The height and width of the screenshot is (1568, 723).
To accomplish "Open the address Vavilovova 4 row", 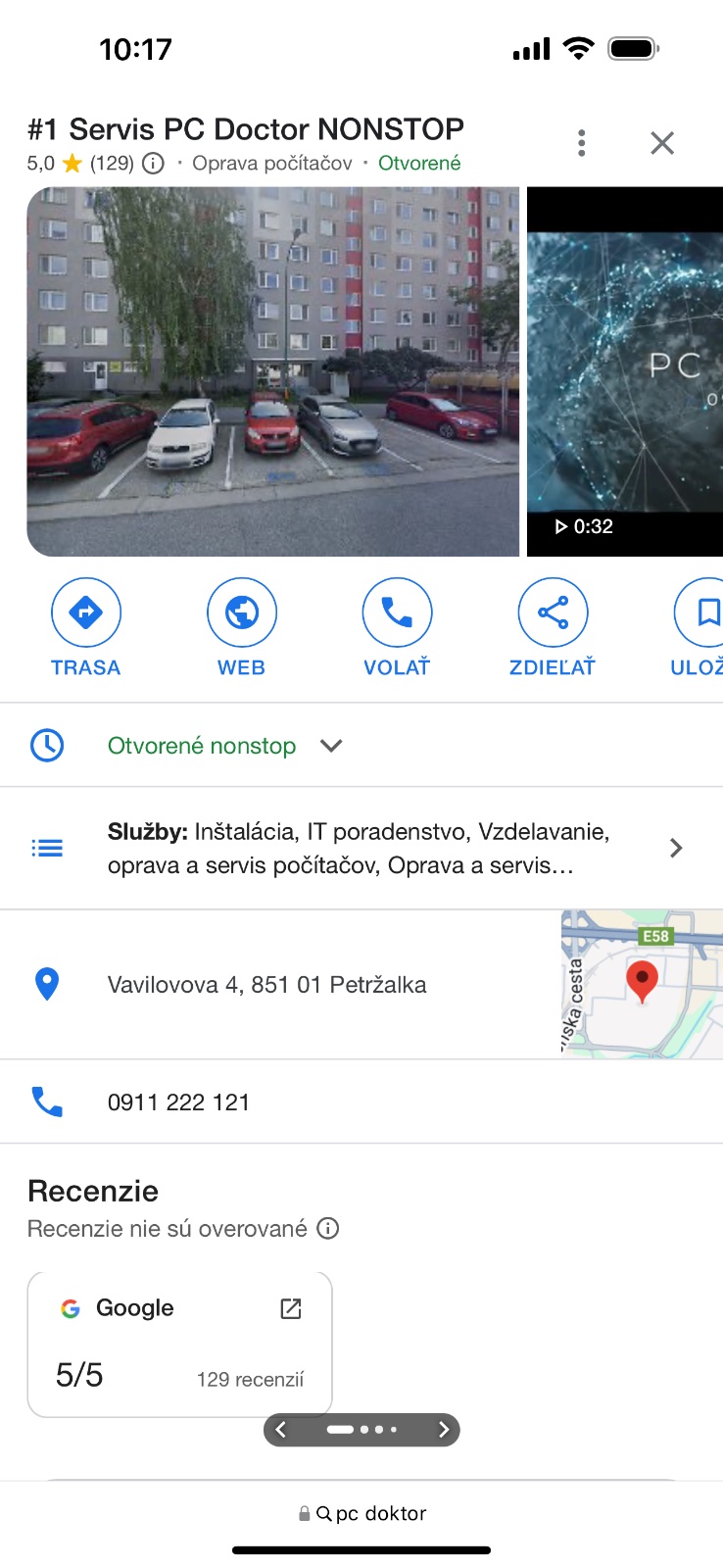I will pyautogui.click(x=266, y=985).
